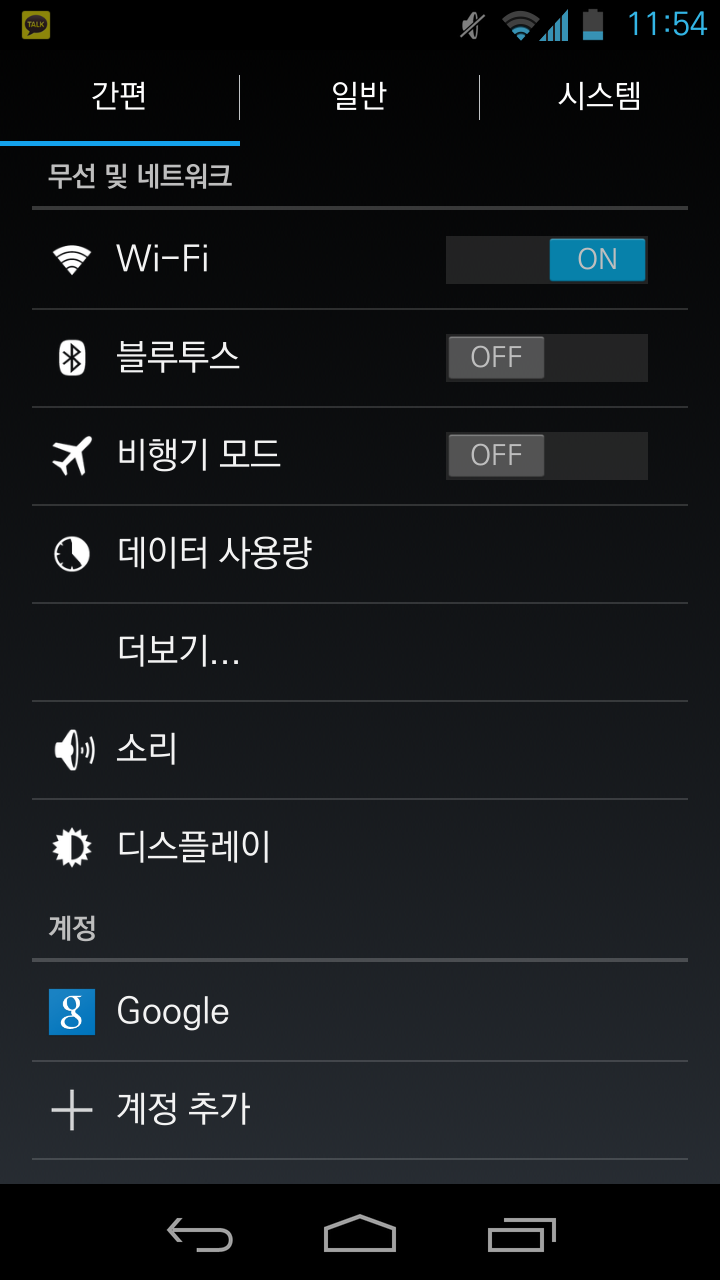Image resolution: width=720 pixels, height=1280 pixels.
Task: Open Wi-Fi settings row
Action: (x=360, y=260)
